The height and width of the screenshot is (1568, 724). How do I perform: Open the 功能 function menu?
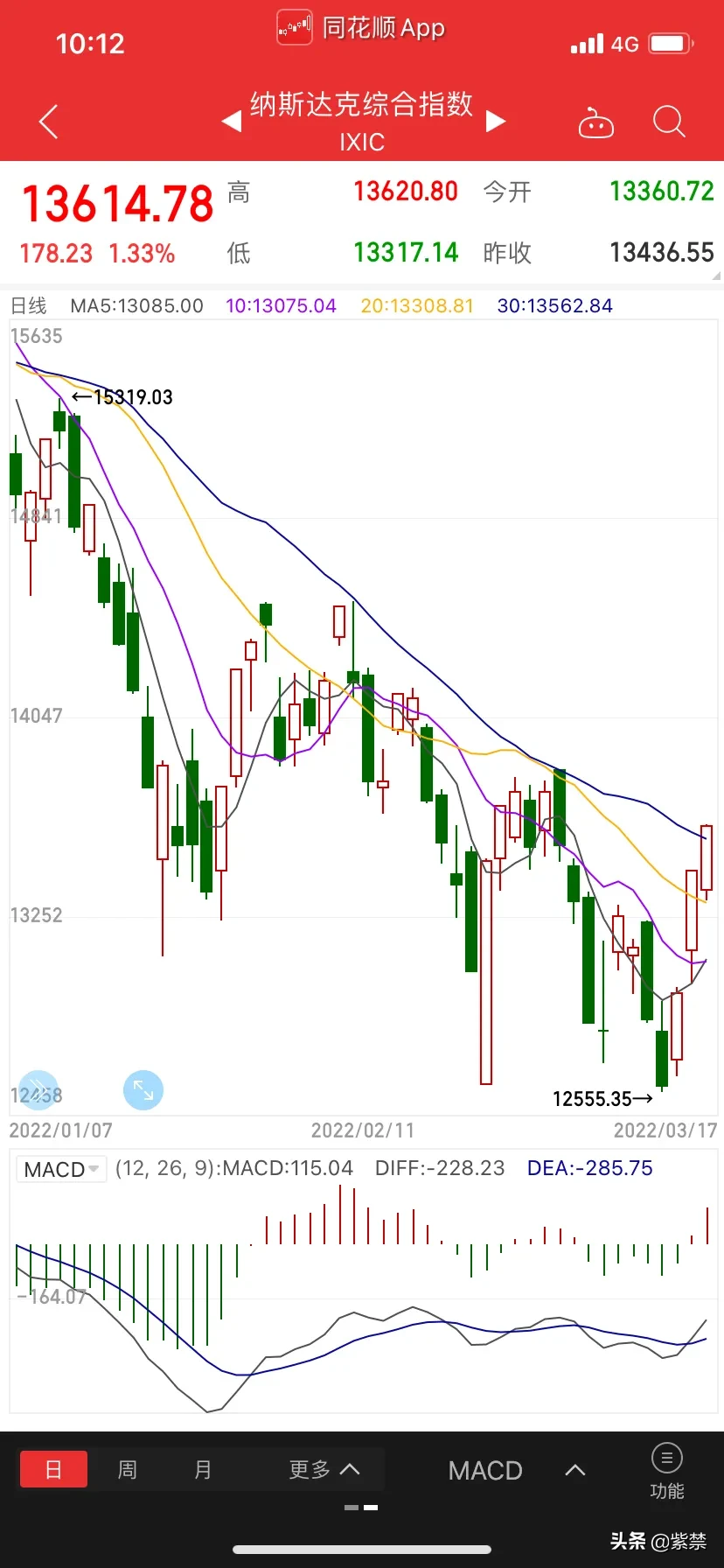point(667,1470)
